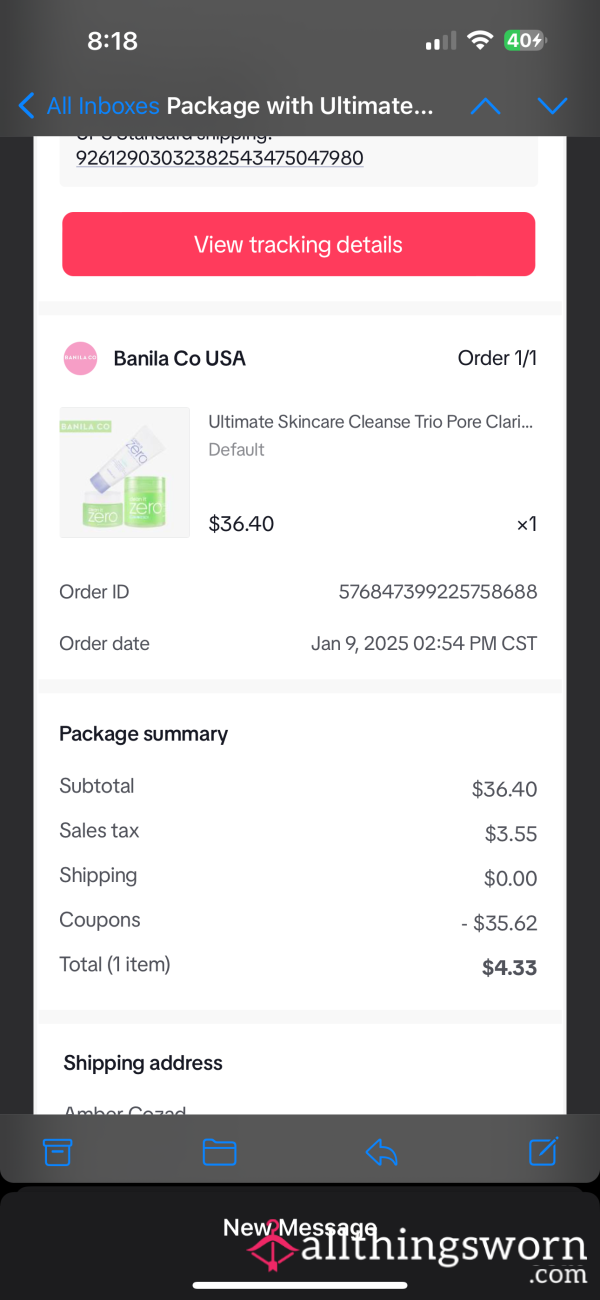Image resolution: width=600 pixels, height=1300 pixels.
Task: Open the underlined tracking number link
Action: click(219, 158)
